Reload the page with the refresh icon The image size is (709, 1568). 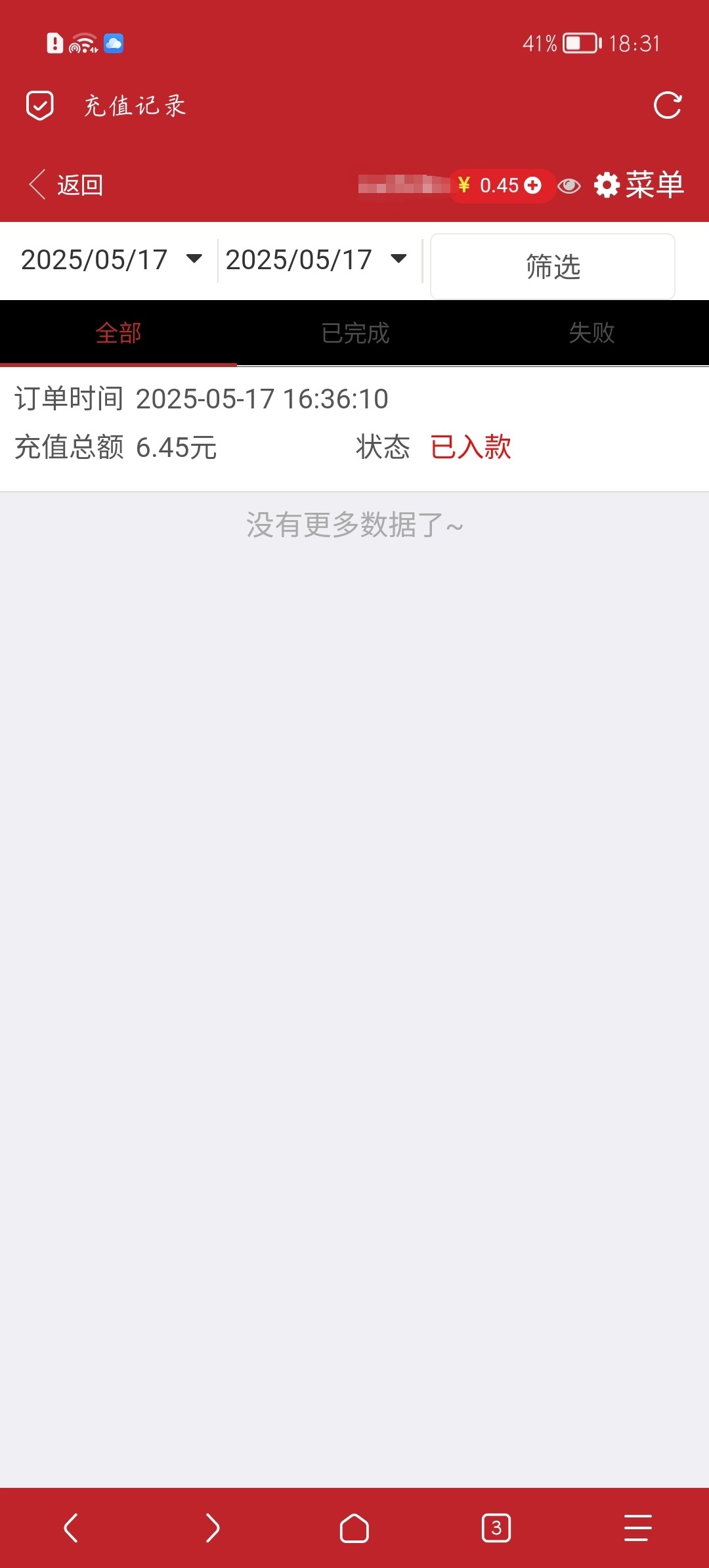pos(668,105)
